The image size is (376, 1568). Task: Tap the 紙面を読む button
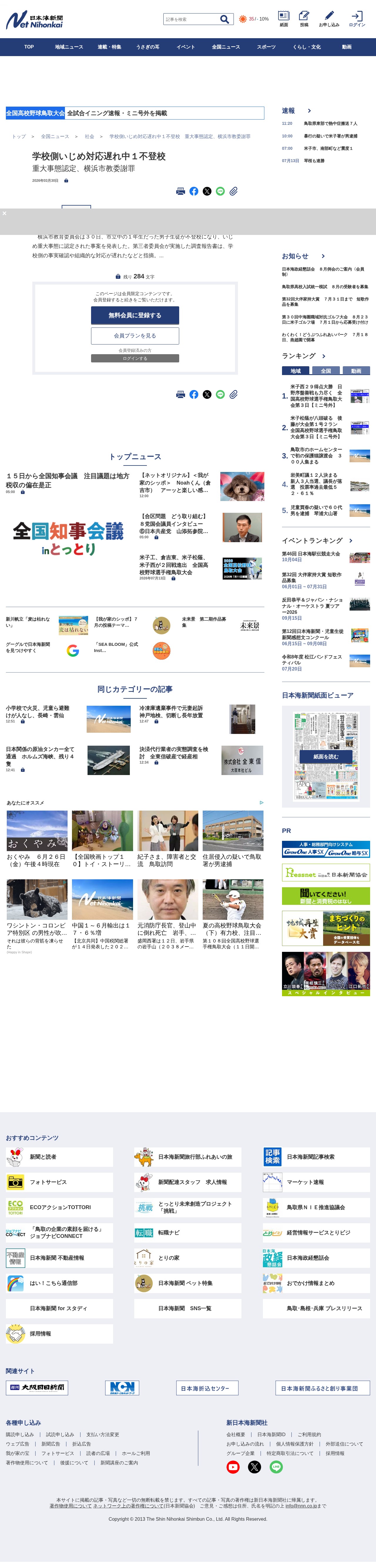[325, 757]
